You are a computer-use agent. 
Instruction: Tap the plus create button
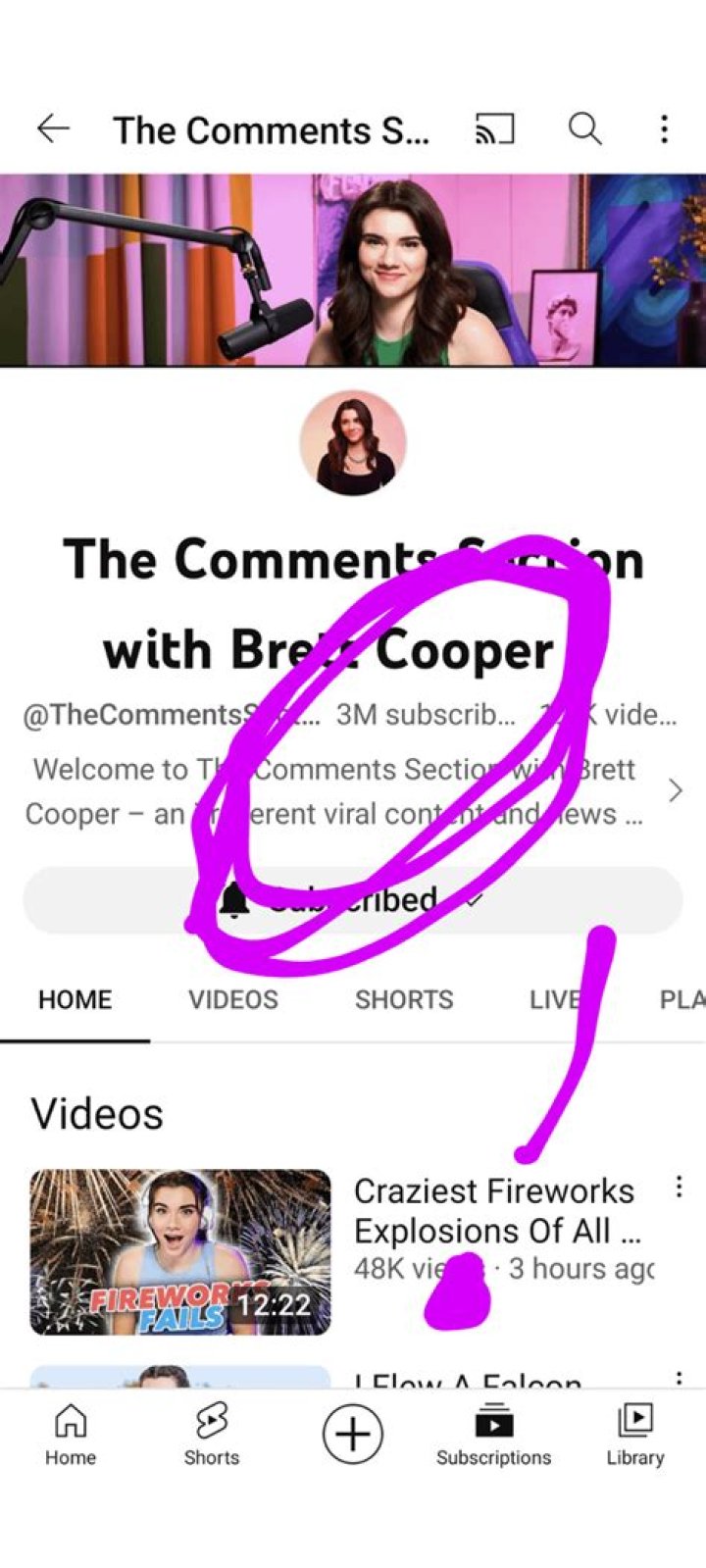tap(352, 1434)
